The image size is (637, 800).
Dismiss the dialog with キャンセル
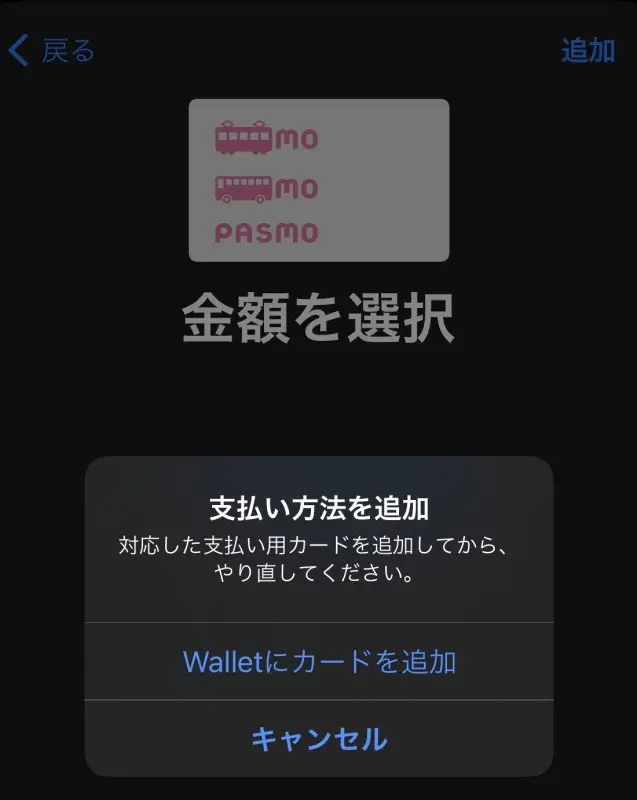[319, 739]
